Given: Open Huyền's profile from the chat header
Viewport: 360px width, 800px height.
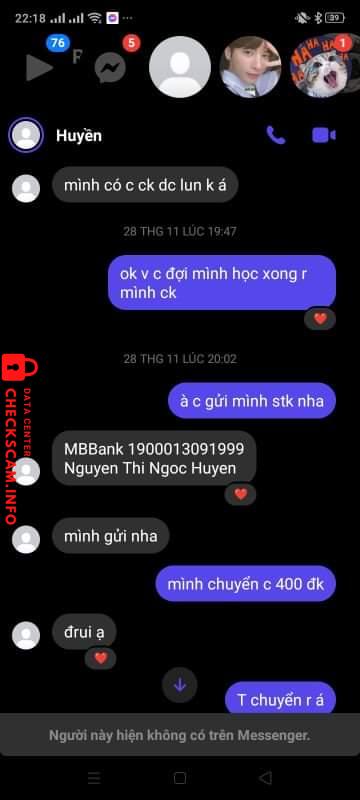Looking at the screenshot, I should (25, 135).
